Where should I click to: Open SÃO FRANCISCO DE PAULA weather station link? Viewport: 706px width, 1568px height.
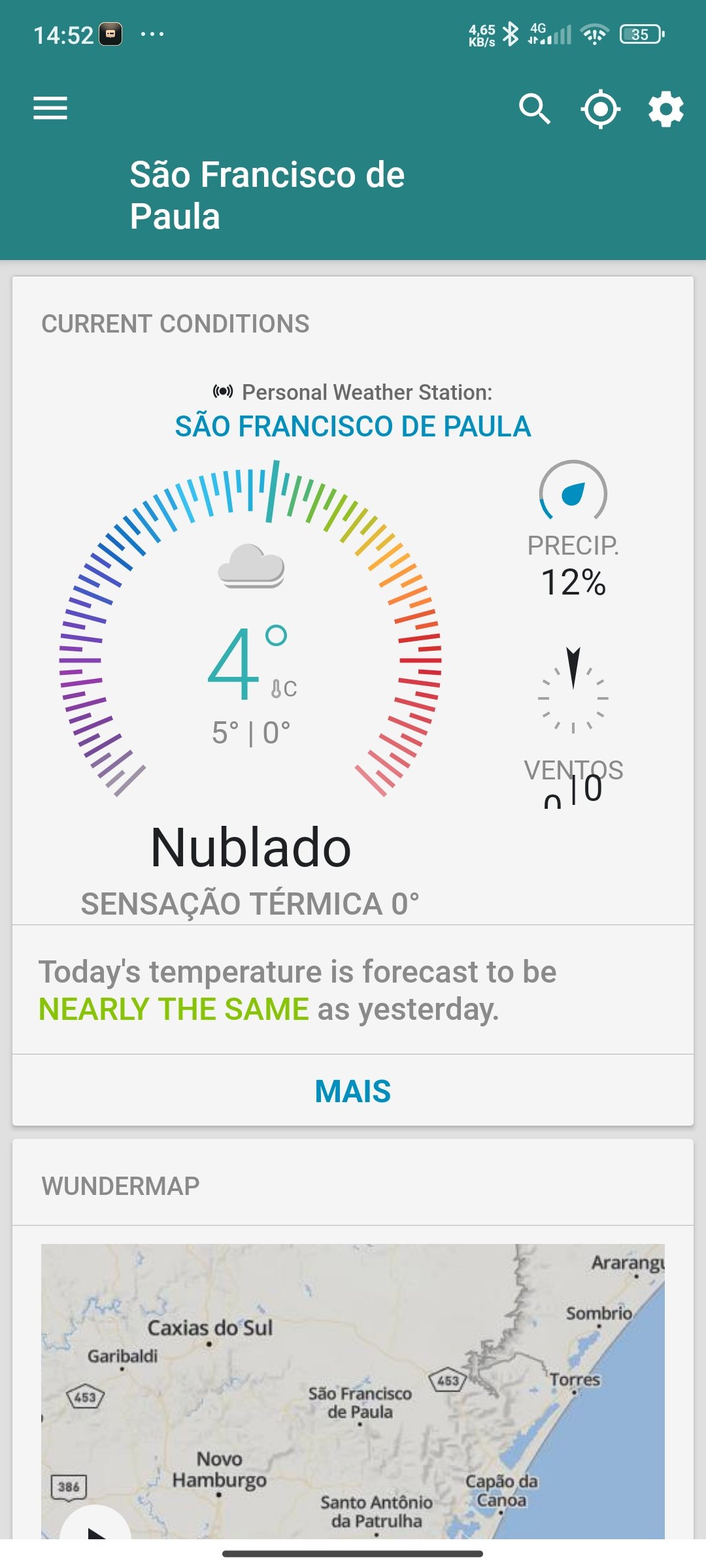click(x=353, y=427)
